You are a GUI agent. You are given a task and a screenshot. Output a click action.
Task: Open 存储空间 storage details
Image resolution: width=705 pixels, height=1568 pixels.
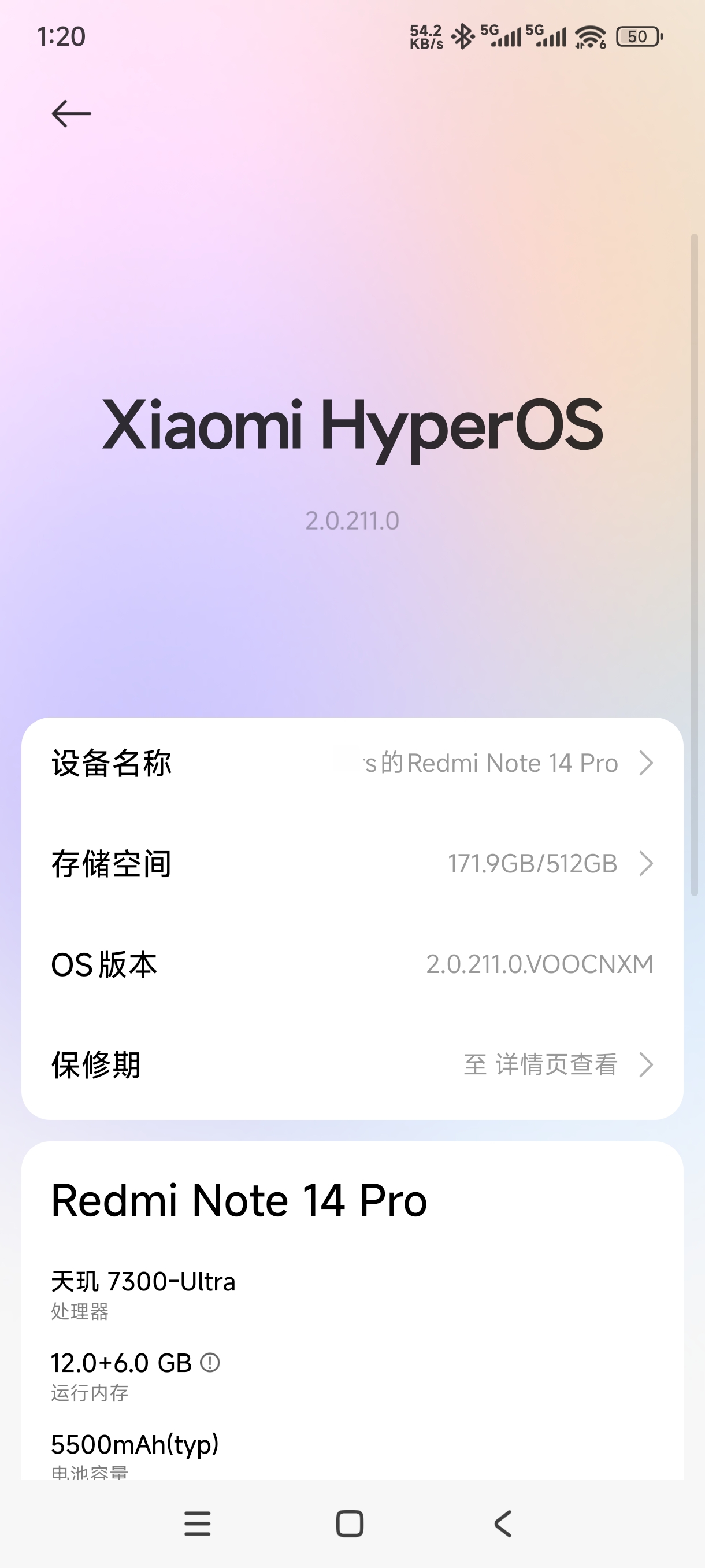click(352, 864)
